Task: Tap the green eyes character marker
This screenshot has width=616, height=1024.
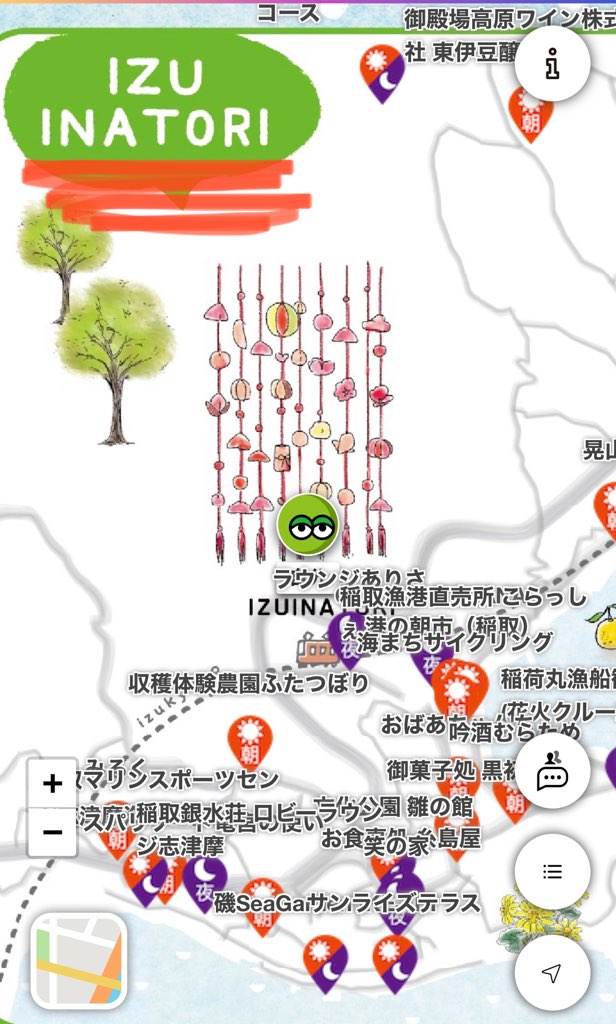Action: (308, 525)
